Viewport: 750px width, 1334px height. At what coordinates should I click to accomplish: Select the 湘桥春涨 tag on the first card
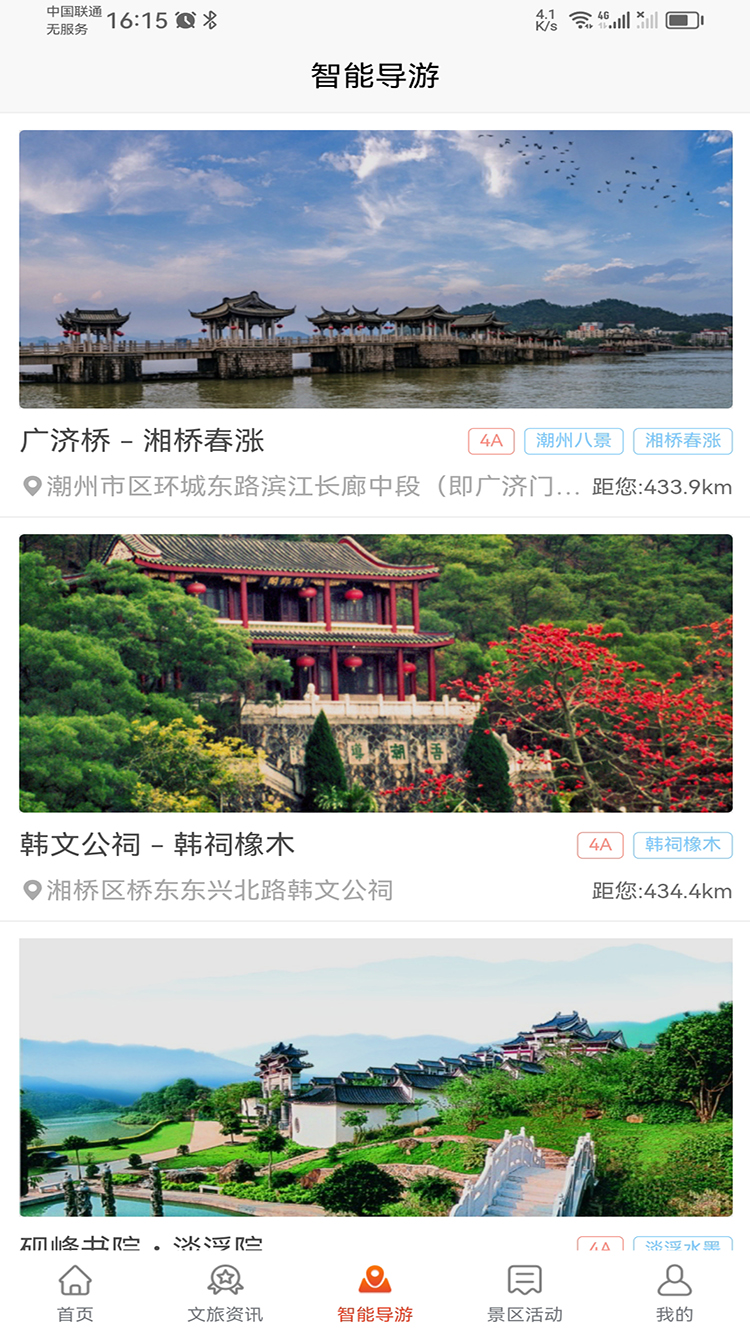682,440
